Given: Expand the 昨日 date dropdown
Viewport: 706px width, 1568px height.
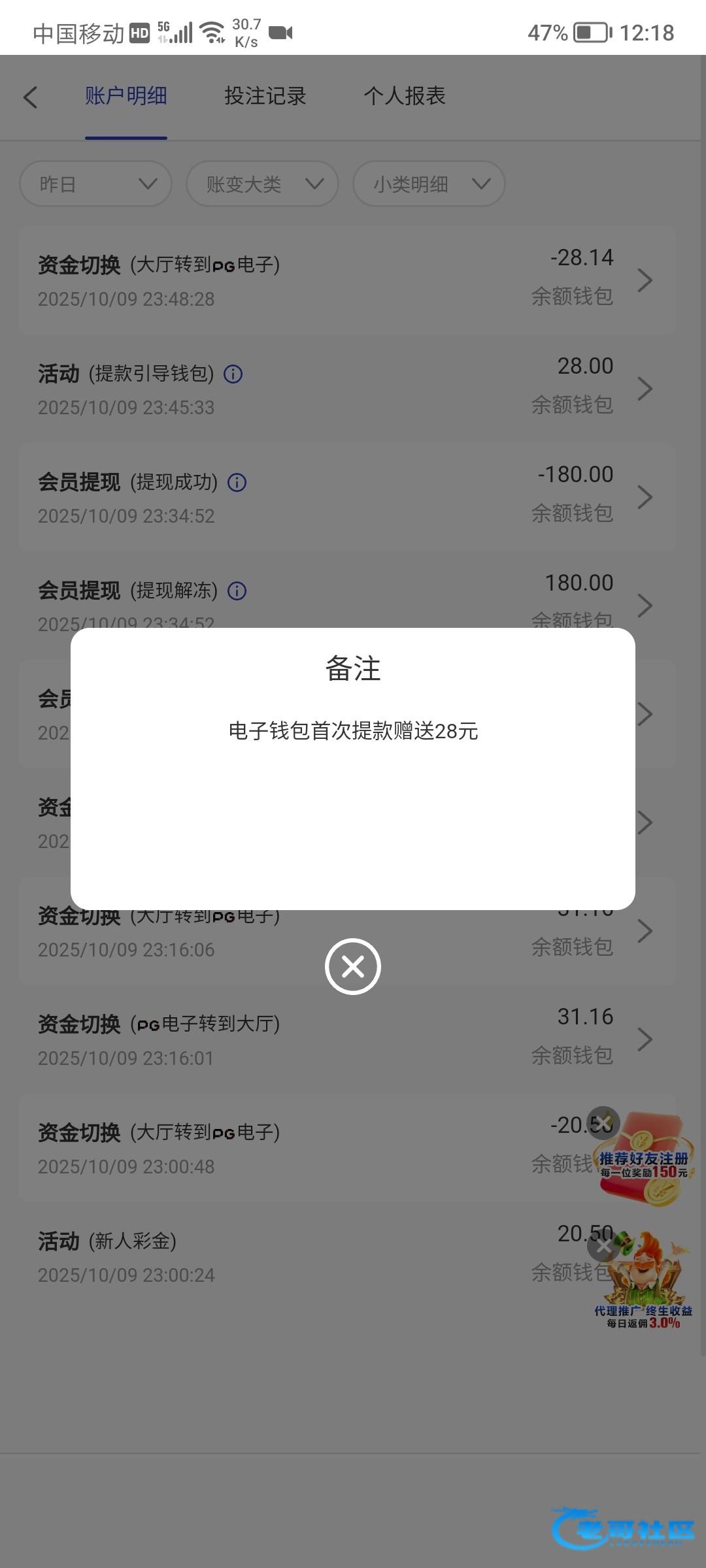Looking at the screenshot, I should click(x=96, y=184).
